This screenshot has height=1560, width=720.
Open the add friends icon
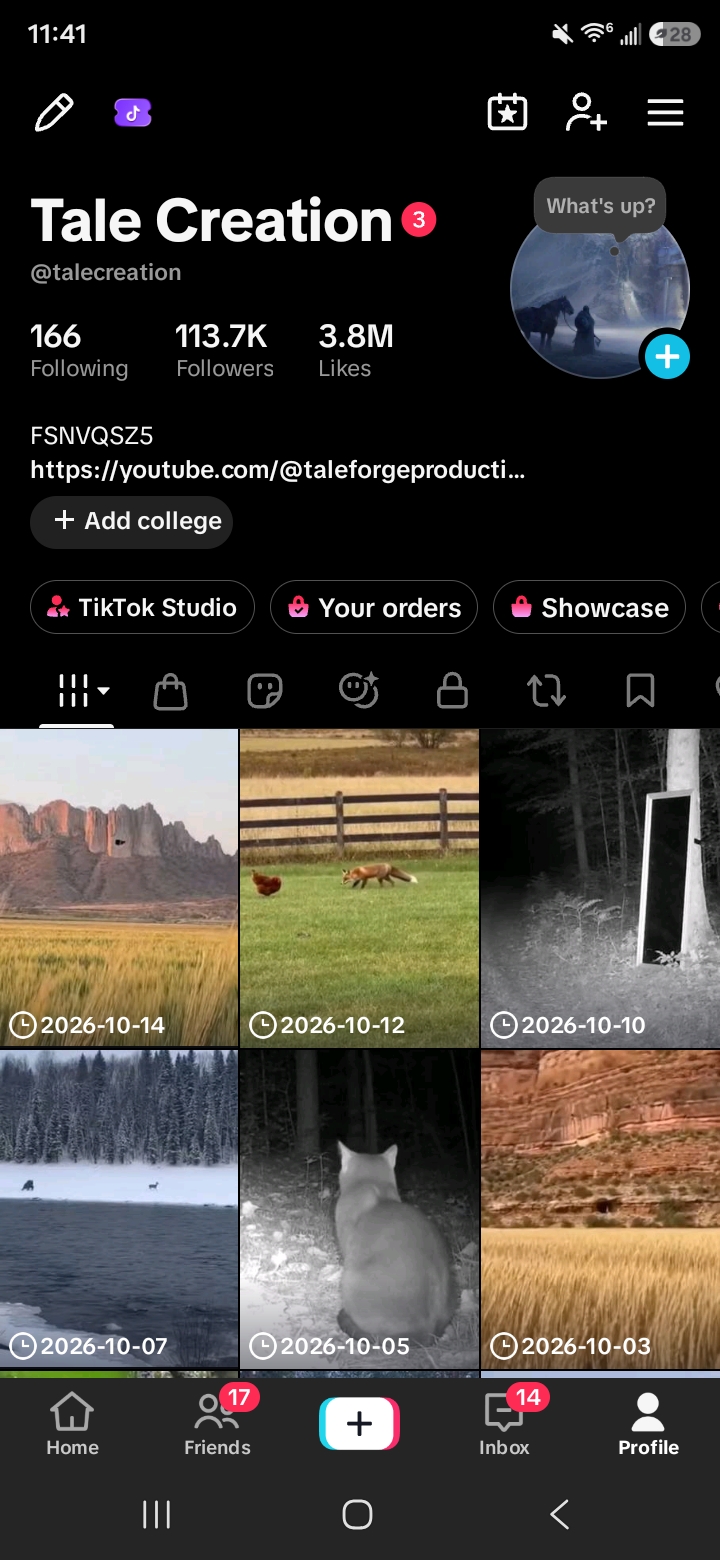coord(586,113)
